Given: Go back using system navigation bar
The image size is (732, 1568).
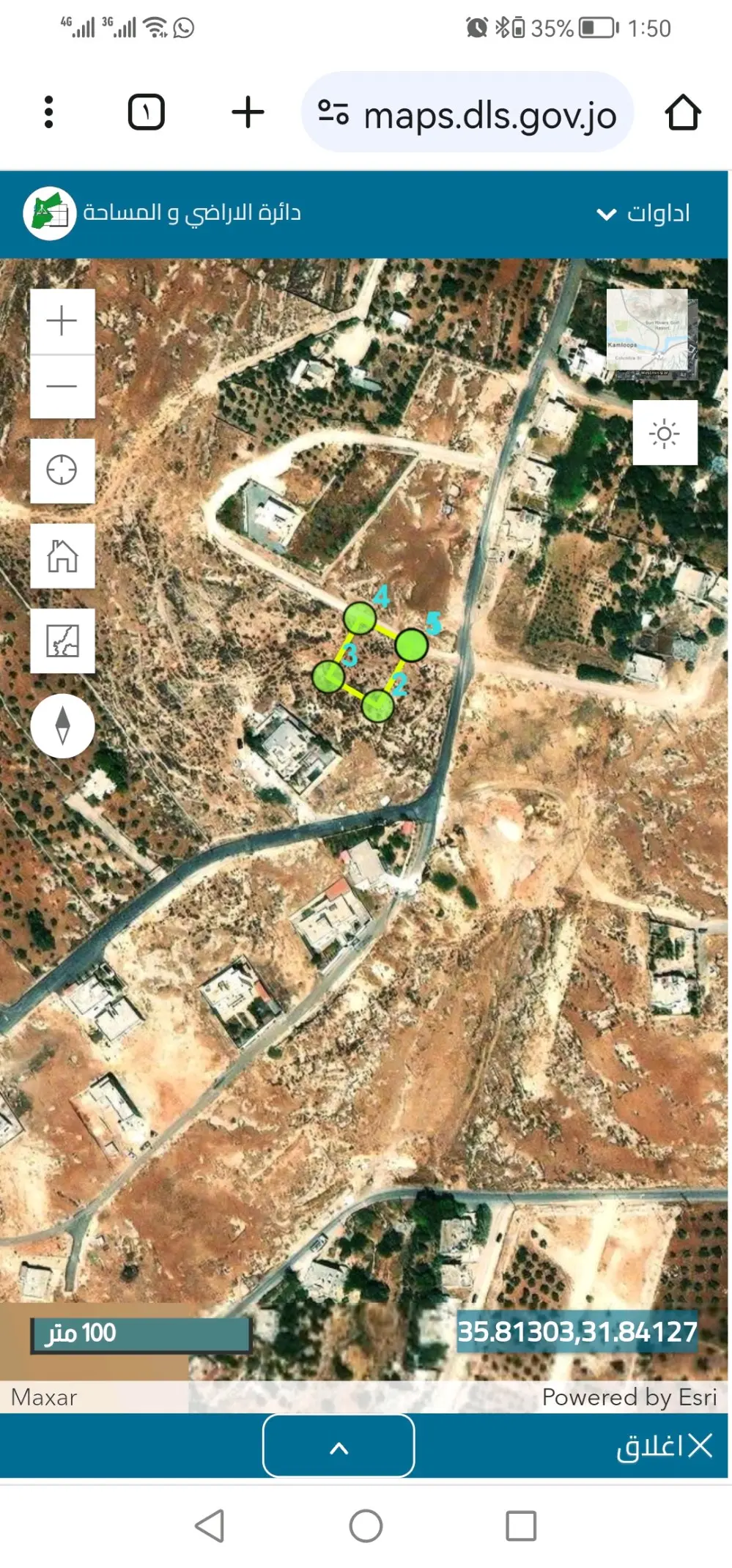Looking at the screenshot, I should click(210, 1526).
